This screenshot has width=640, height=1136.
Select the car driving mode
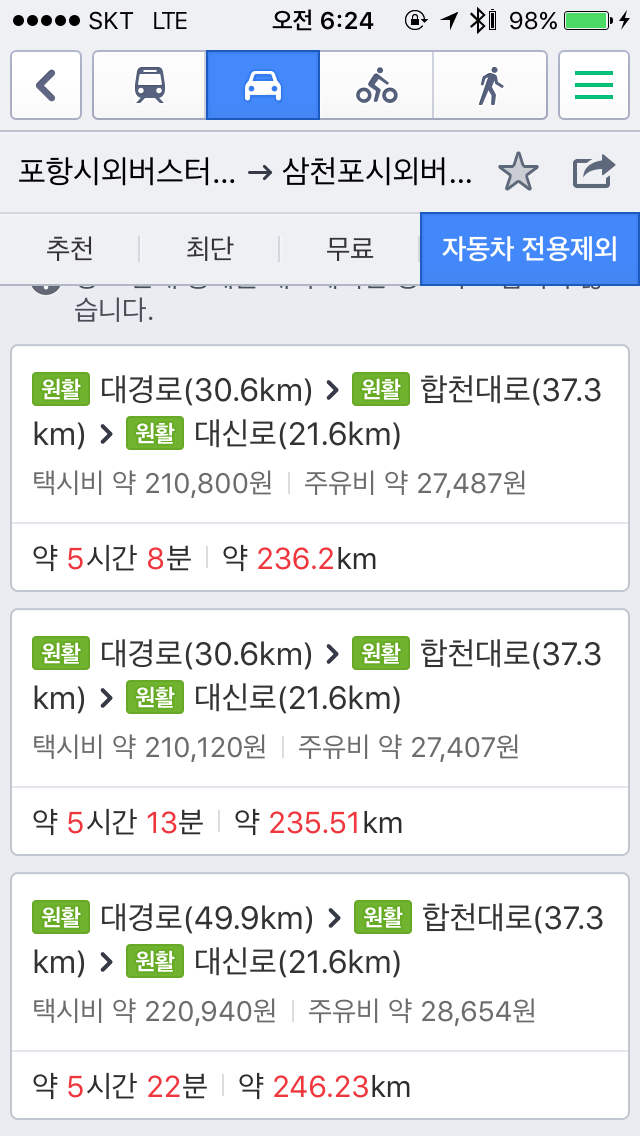click(x=263, y=85)
